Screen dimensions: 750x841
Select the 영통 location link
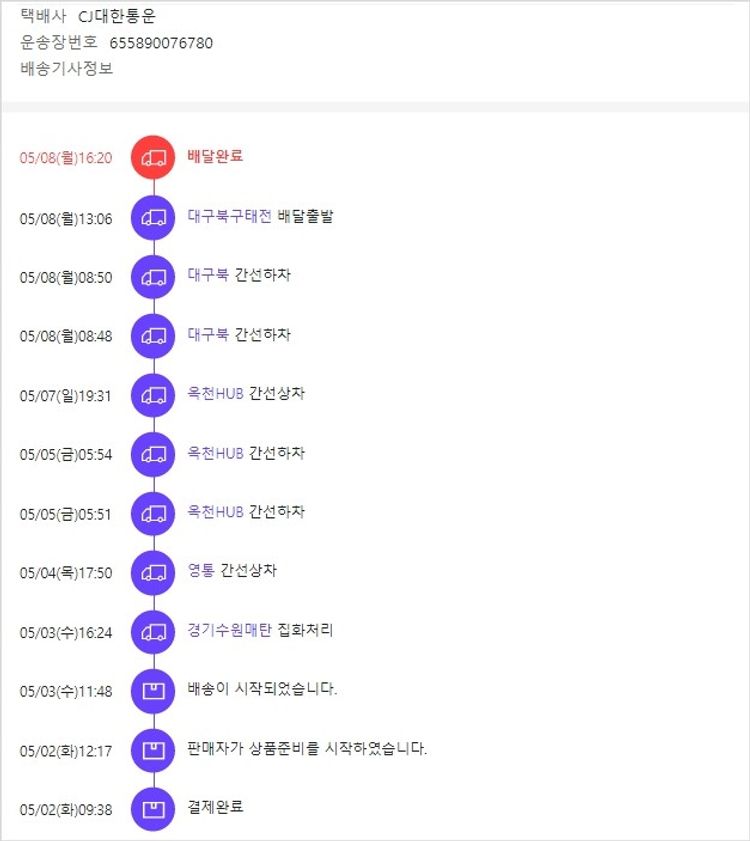coord(201,571)
